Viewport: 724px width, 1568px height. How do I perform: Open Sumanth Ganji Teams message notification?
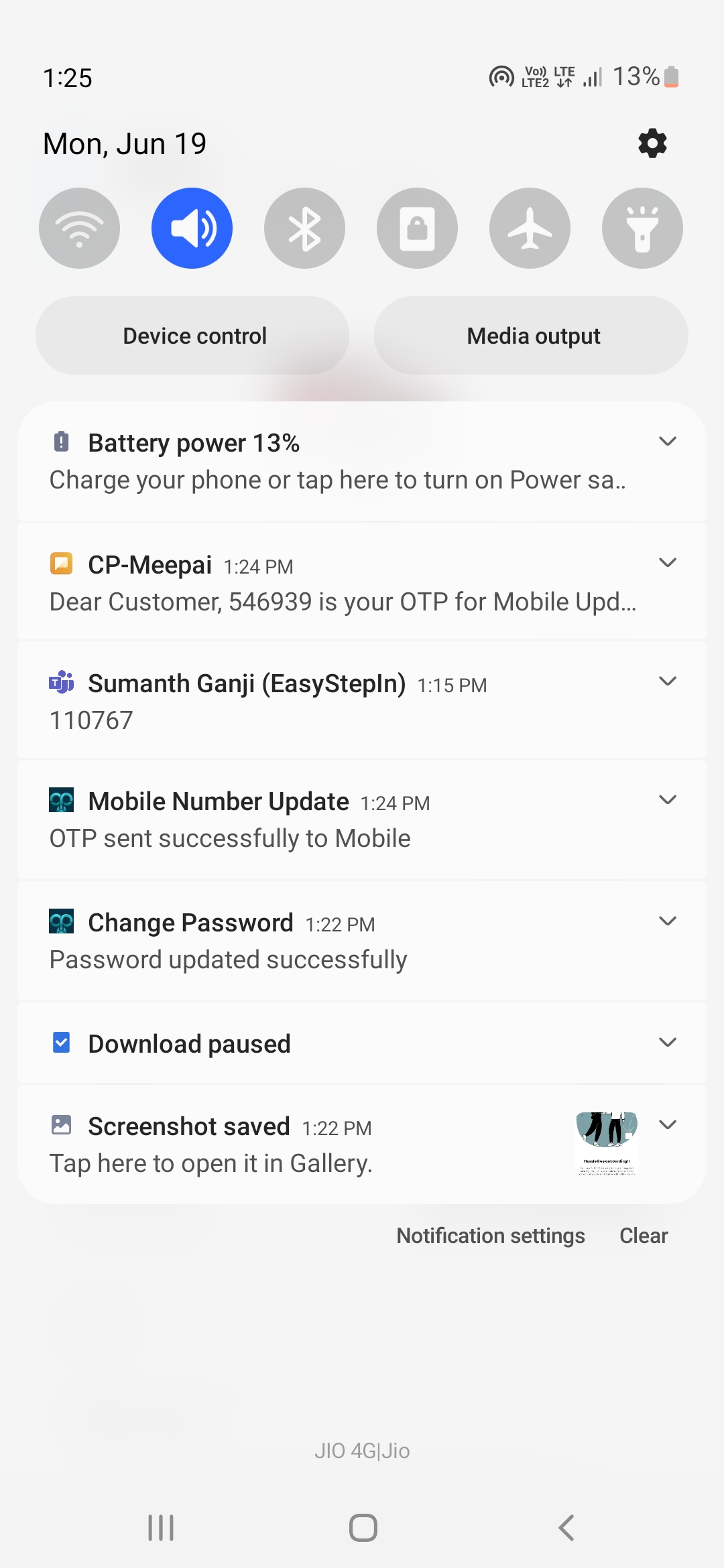[362, 700]
